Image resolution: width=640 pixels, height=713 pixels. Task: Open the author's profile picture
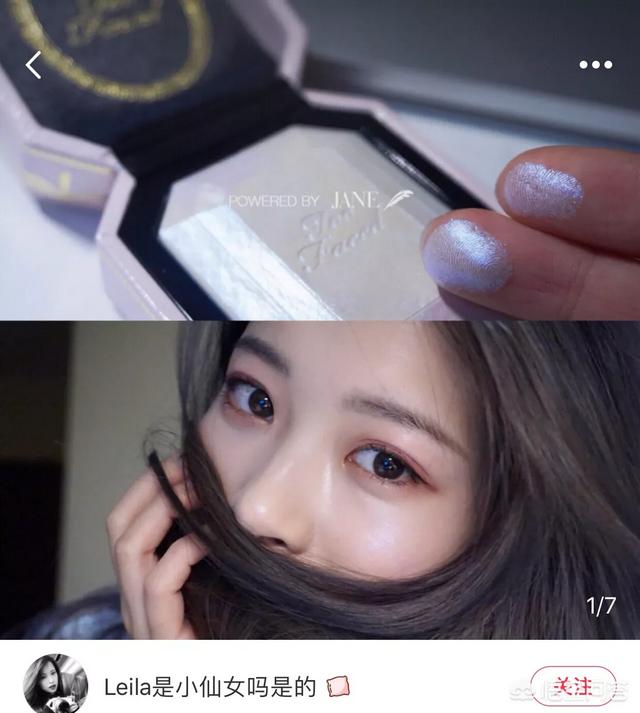click(x=55, y=685)
